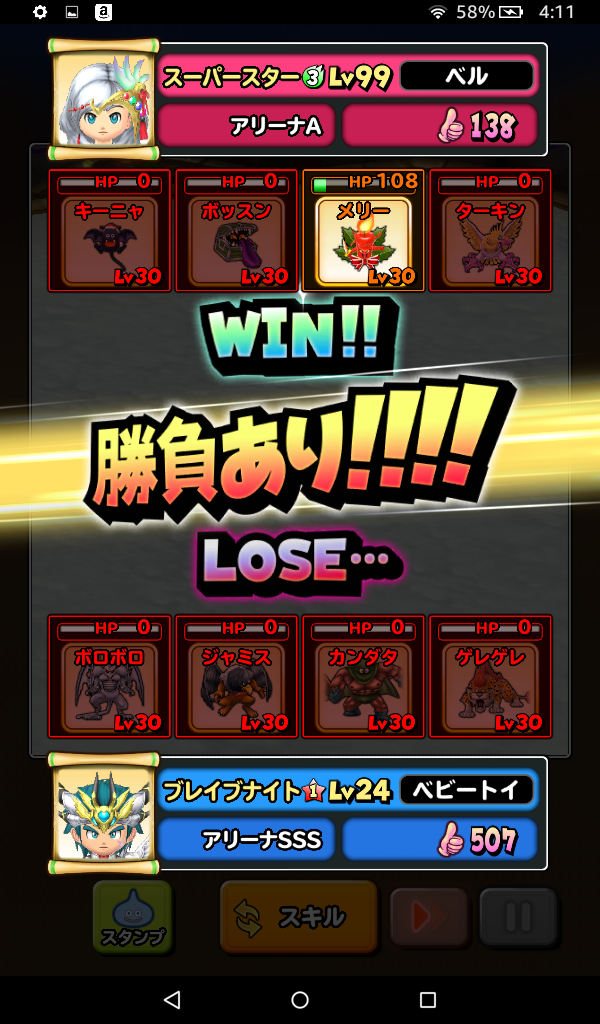Go to the home screen

point(300,1000)
